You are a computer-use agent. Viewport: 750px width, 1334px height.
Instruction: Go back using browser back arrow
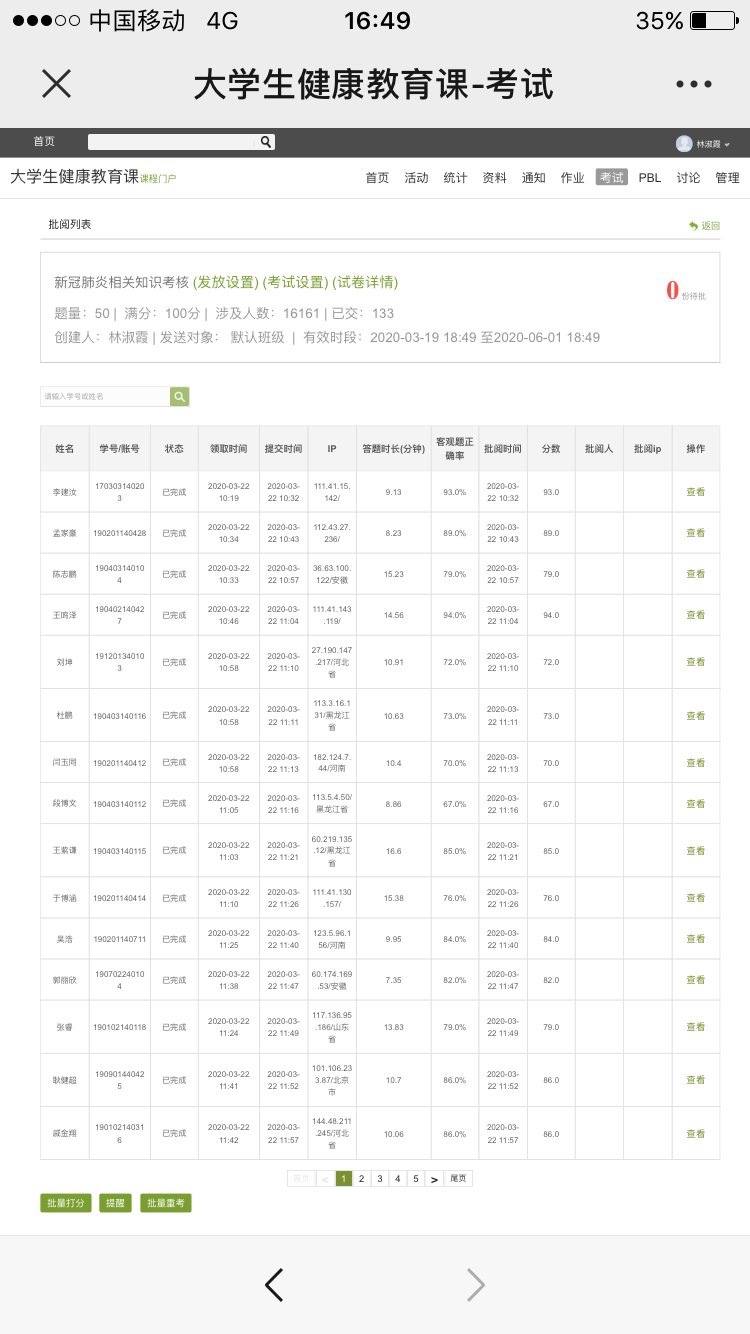pos(274,1285)
